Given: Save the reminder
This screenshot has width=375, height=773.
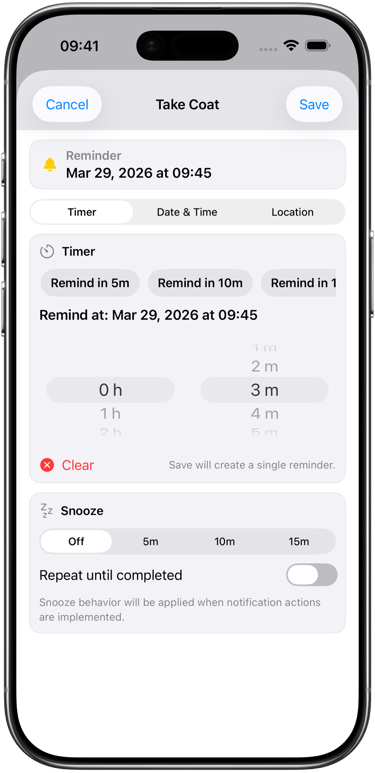Looking at the screenshot, I should (x=314, y=105).
